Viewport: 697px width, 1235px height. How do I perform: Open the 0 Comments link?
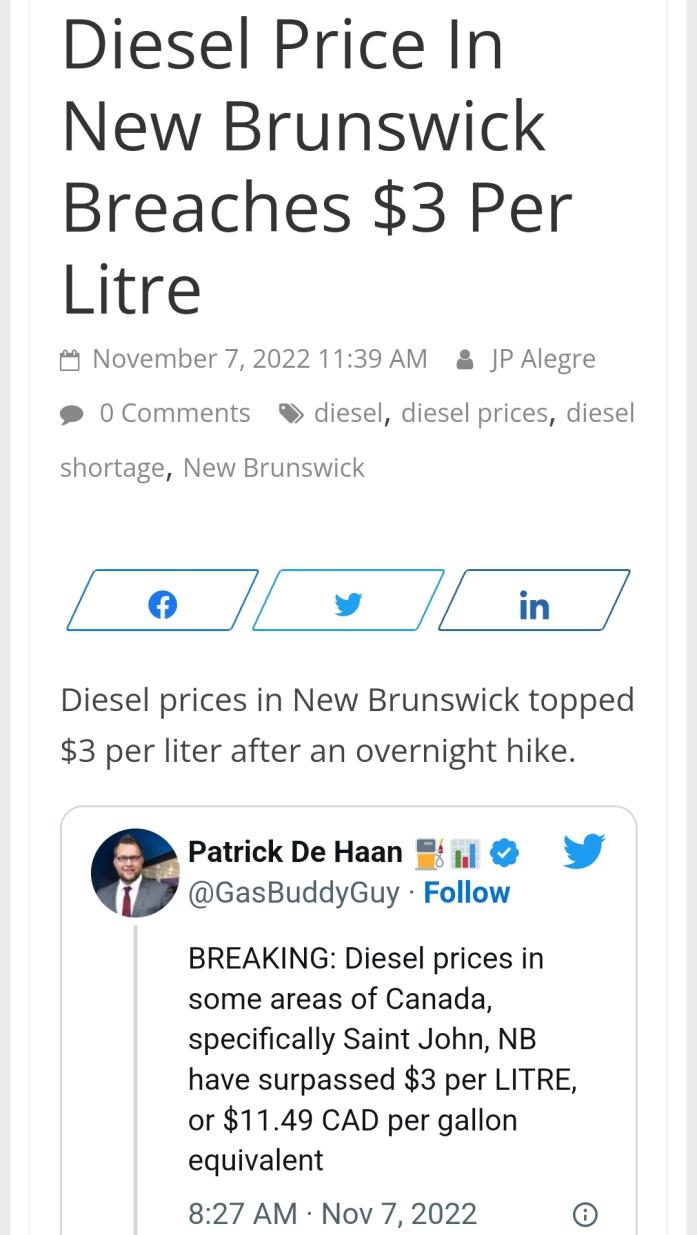[x=174, y=413]
